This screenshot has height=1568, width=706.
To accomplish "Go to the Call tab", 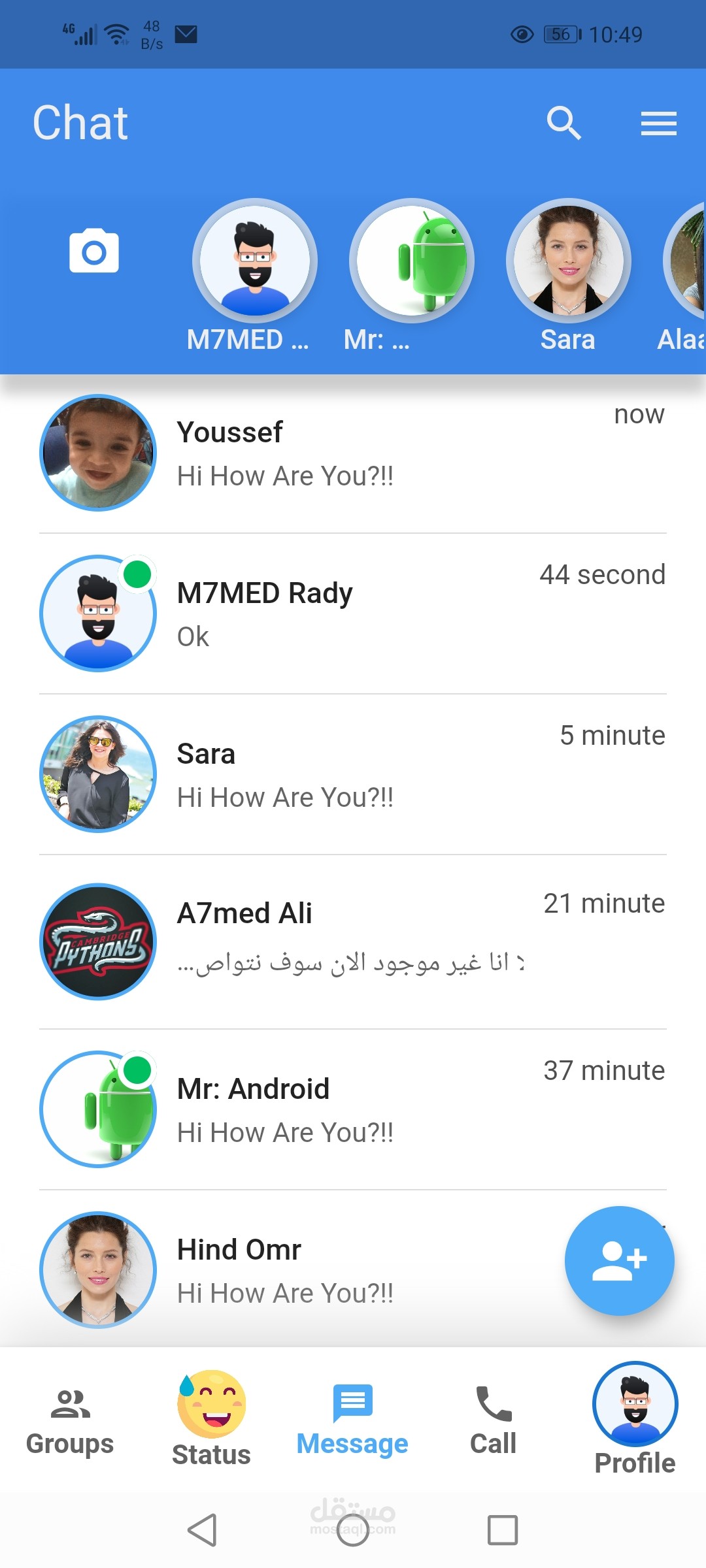I will 494,1421.
